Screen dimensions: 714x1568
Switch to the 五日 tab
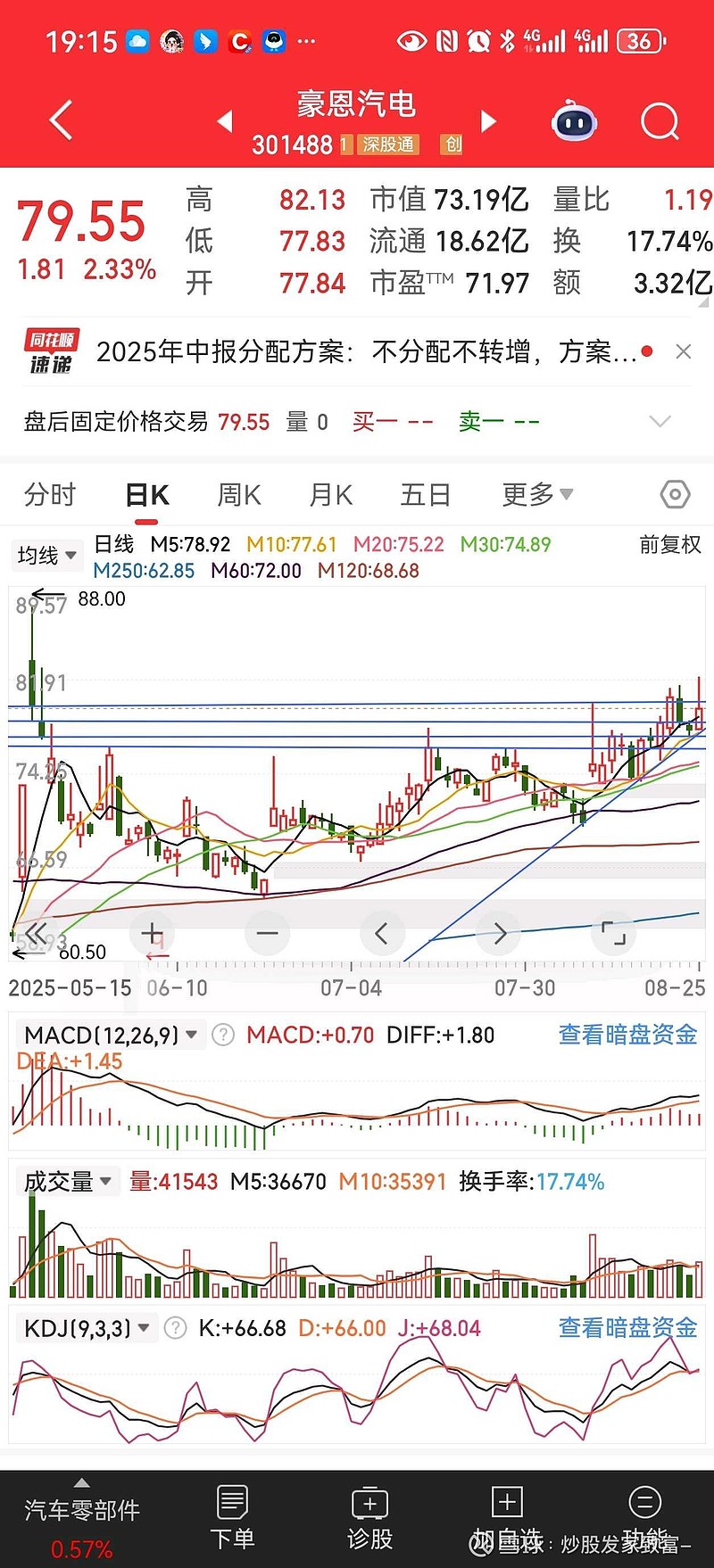(425, 494)
